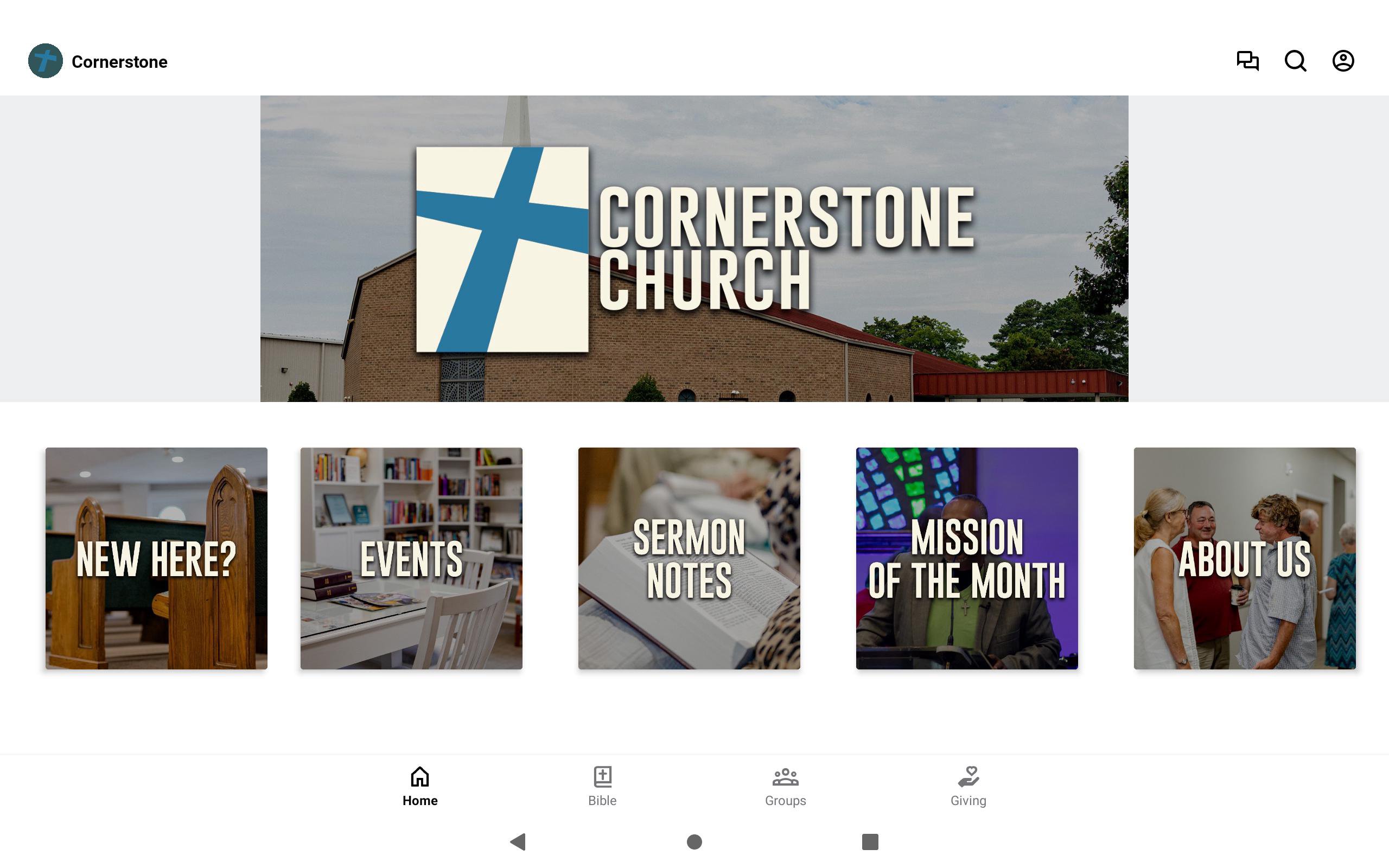Switch to the Bible tab
The width and height of the screenshot is (1389, 868).
pos(602,786)
